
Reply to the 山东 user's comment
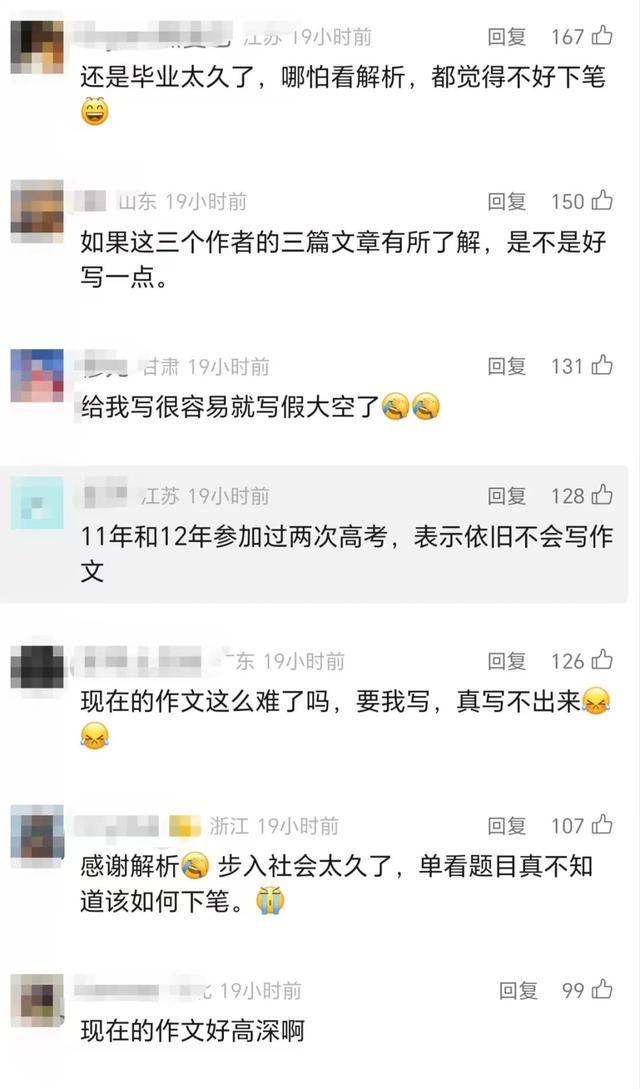pos(506,201)
